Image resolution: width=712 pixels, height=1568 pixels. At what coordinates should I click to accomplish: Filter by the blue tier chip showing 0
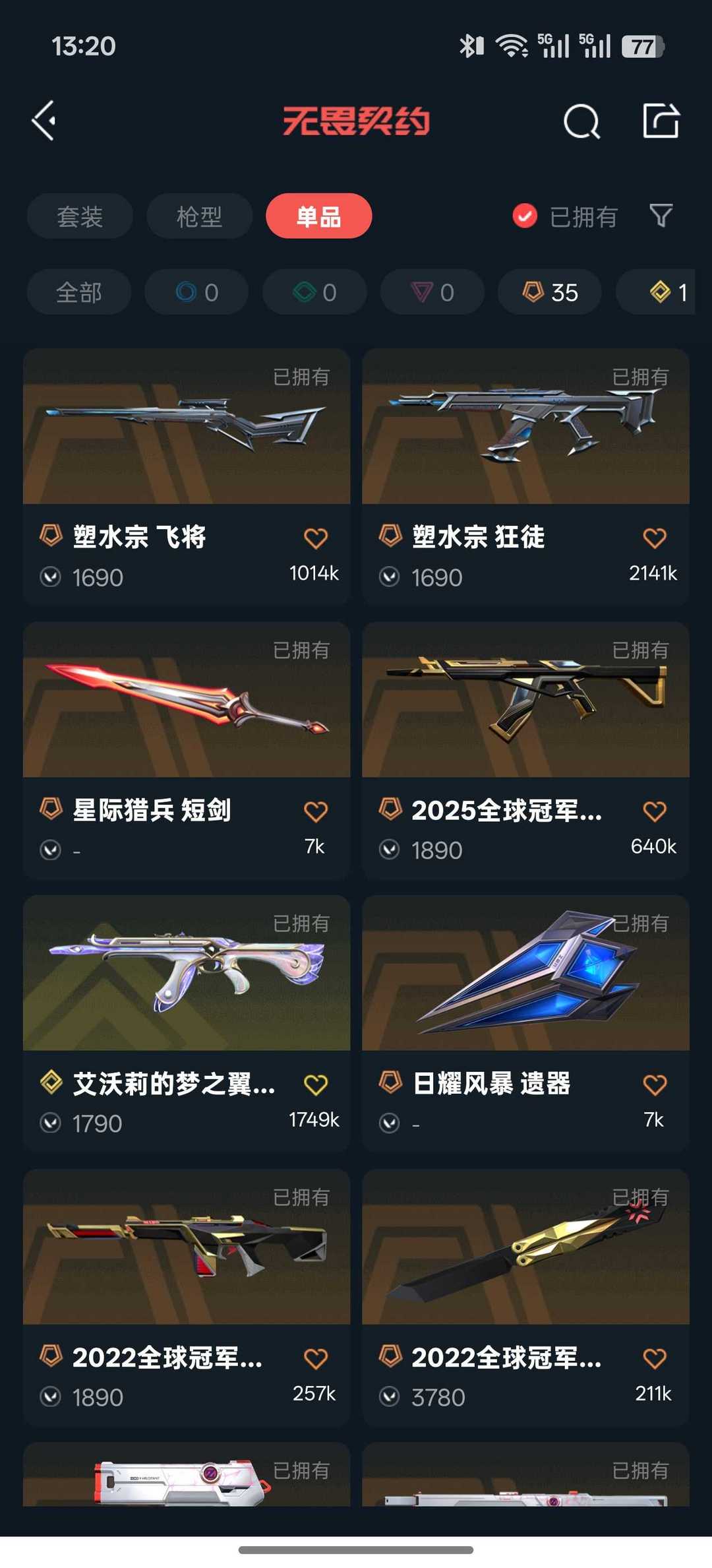[196, 292]
